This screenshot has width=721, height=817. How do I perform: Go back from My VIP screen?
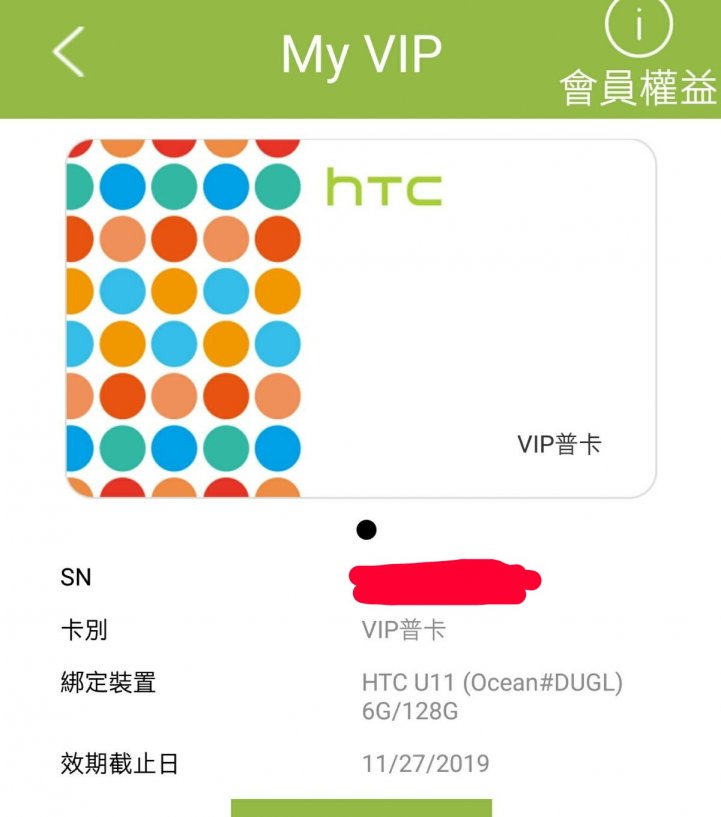click(68, 52)
